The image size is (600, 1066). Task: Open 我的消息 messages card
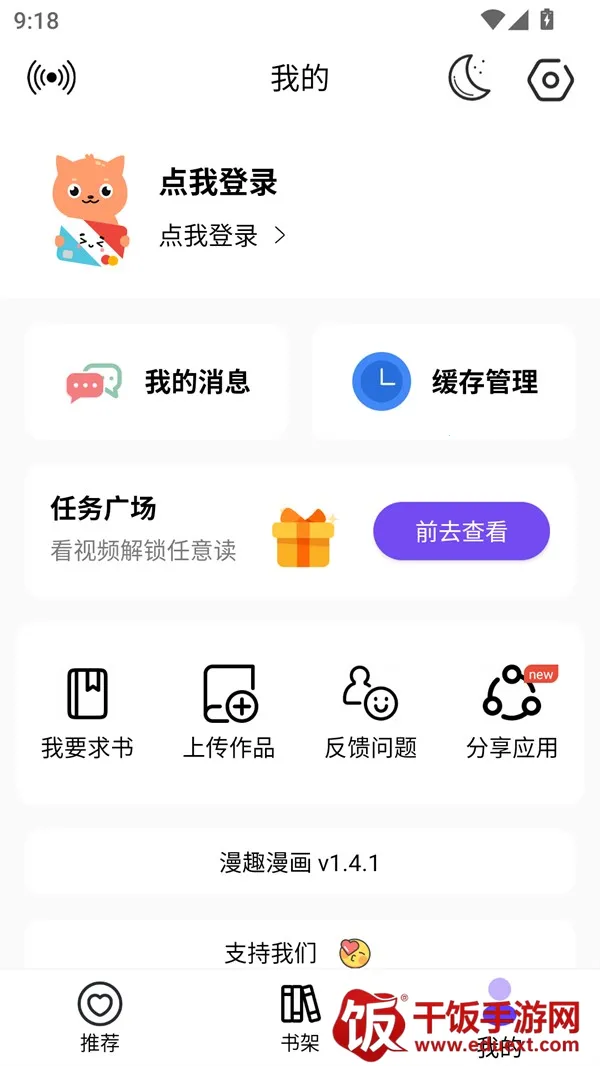coord(157,382)
